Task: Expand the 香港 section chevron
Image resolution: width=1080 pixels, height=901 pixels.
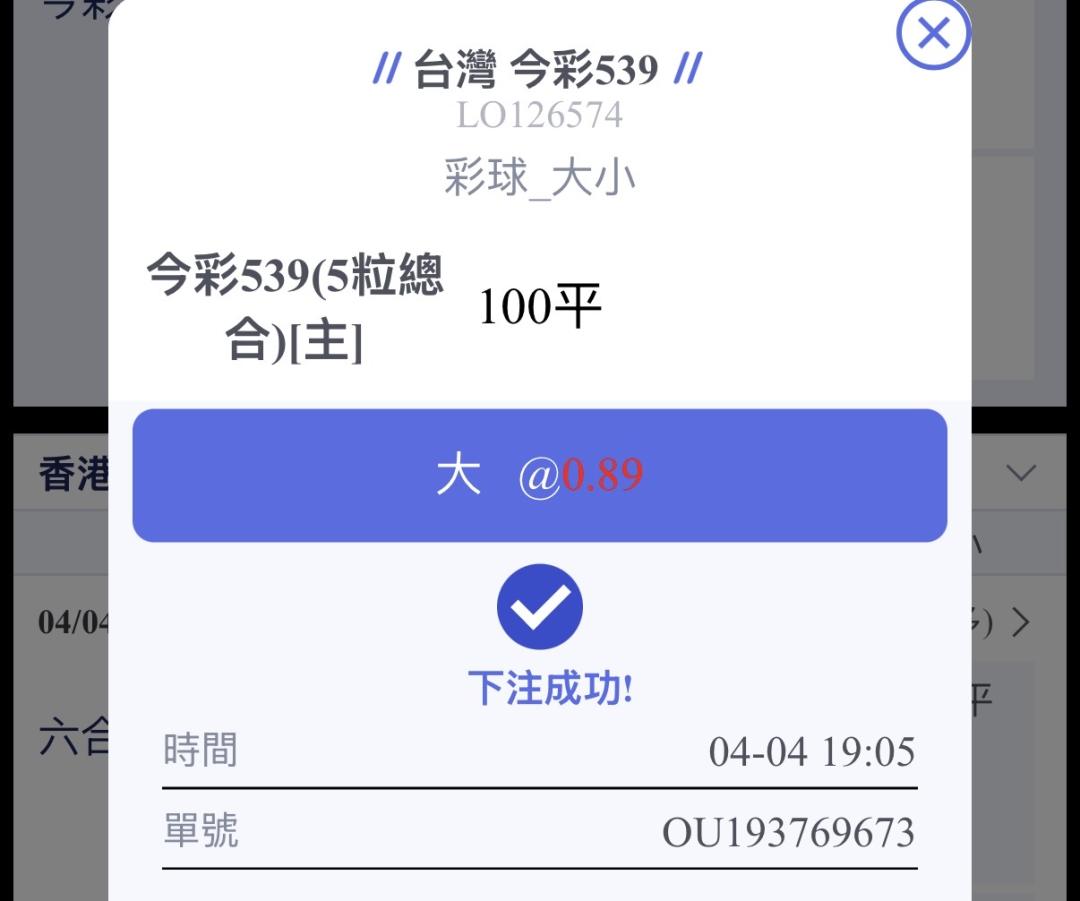Action: tap(1021, 473)
